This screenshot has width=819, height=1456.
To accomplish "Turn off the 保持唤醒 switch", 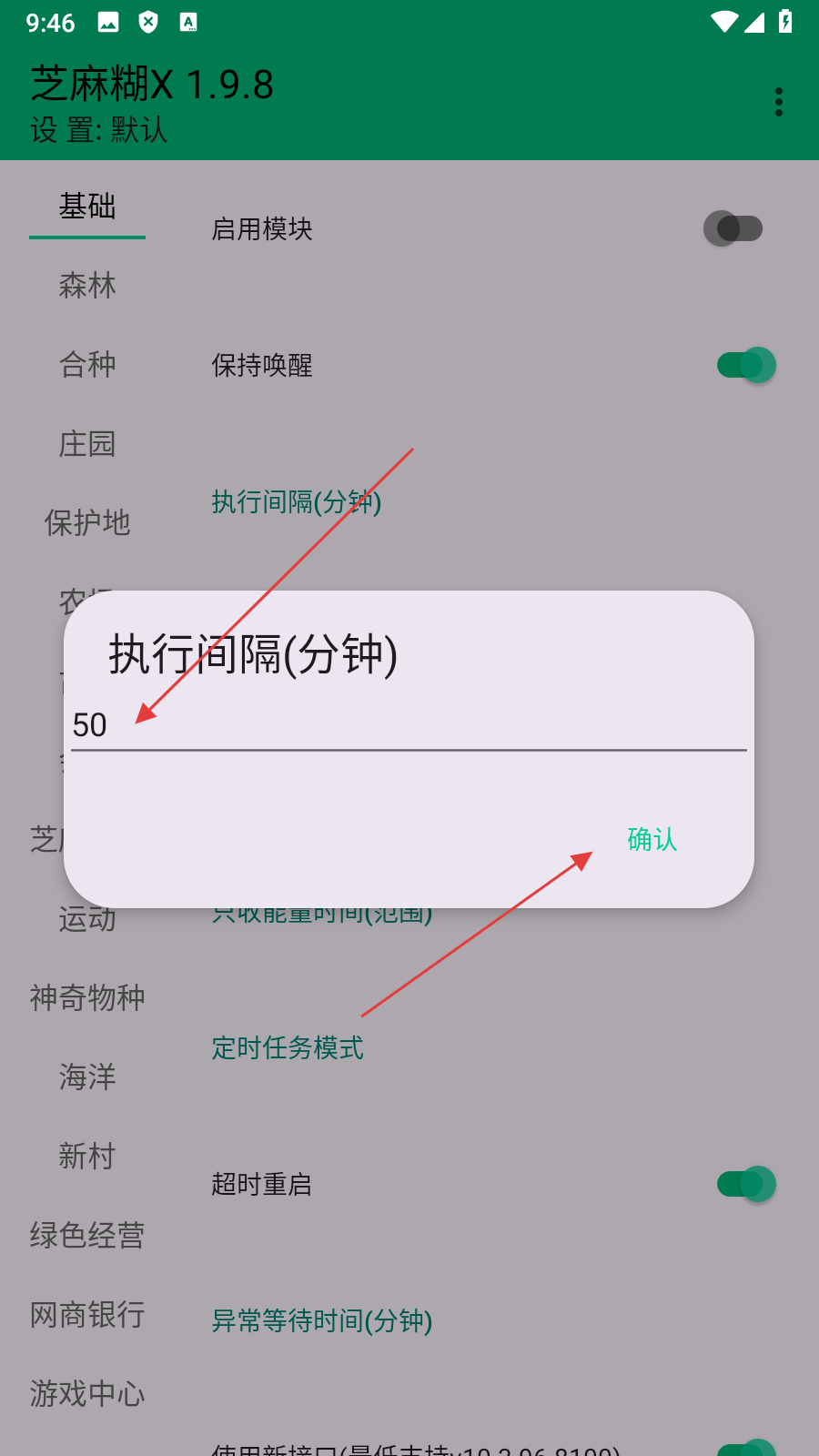I will (746, 365).
